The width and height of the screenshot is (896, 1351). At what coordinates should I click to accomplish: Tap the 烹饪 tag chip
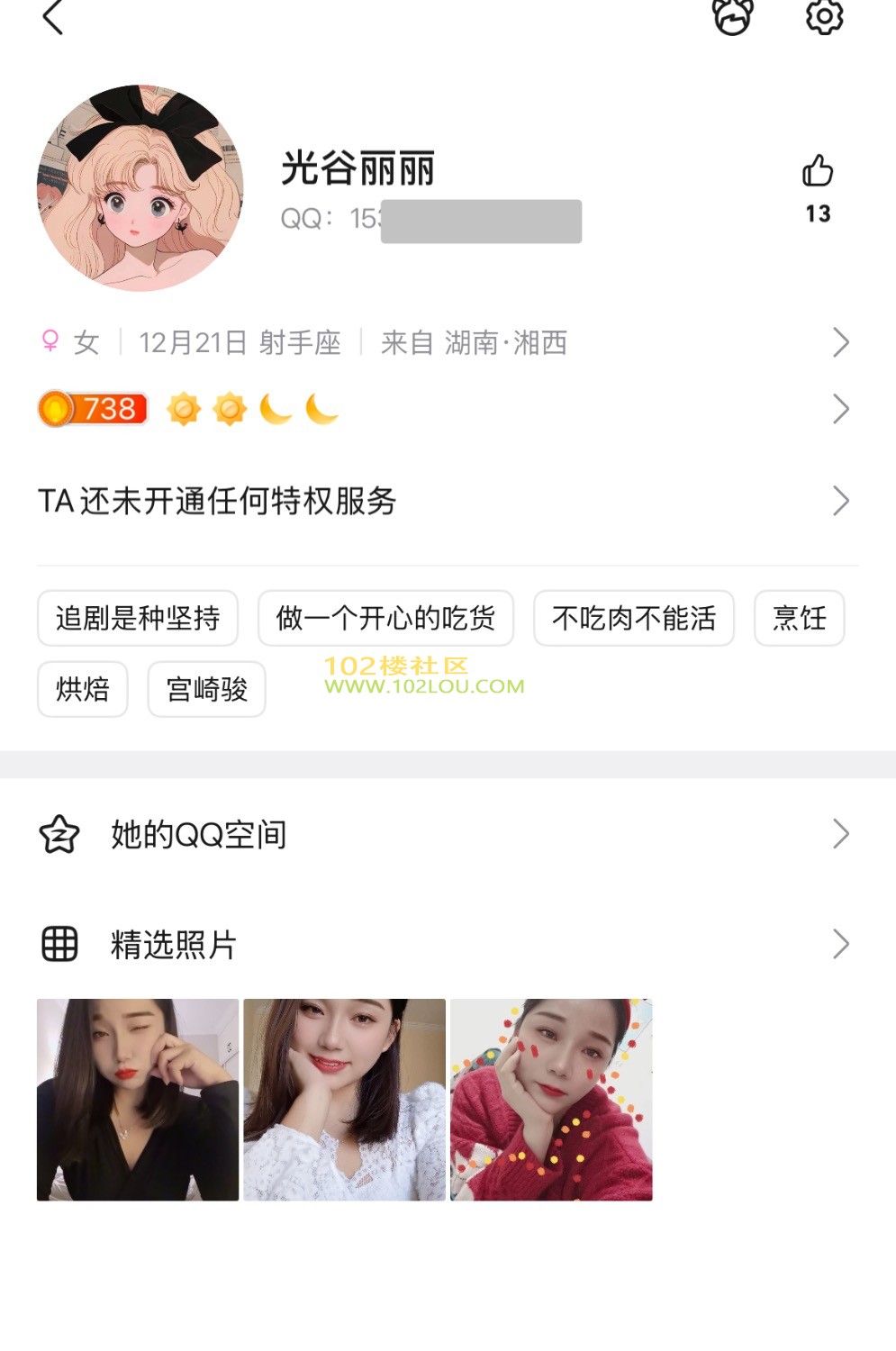(799, 618)
